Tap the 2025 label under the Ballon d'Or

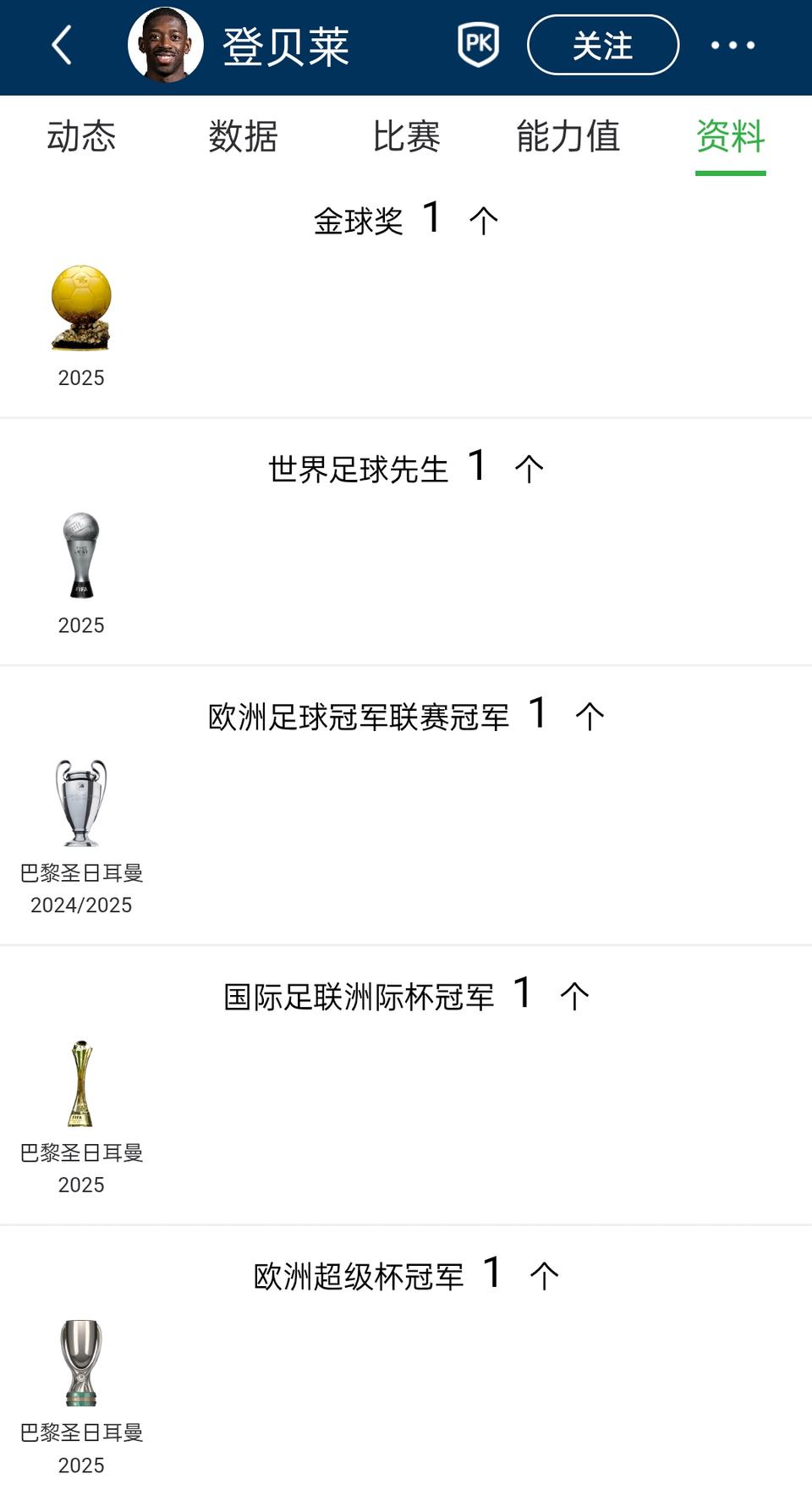coord(81,377)
